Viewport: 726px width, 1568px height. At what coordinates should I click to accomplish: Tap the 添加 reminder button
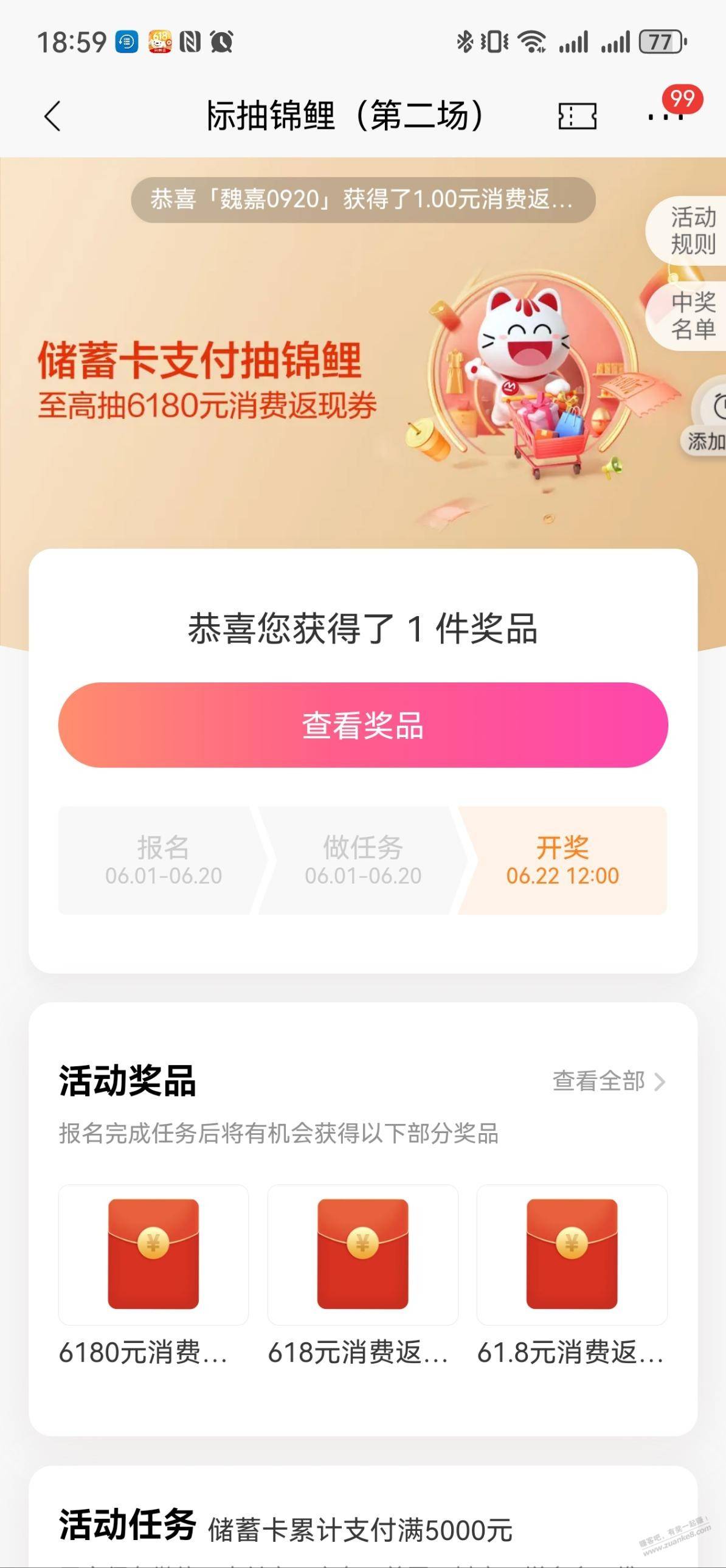[x=706, y=420]
